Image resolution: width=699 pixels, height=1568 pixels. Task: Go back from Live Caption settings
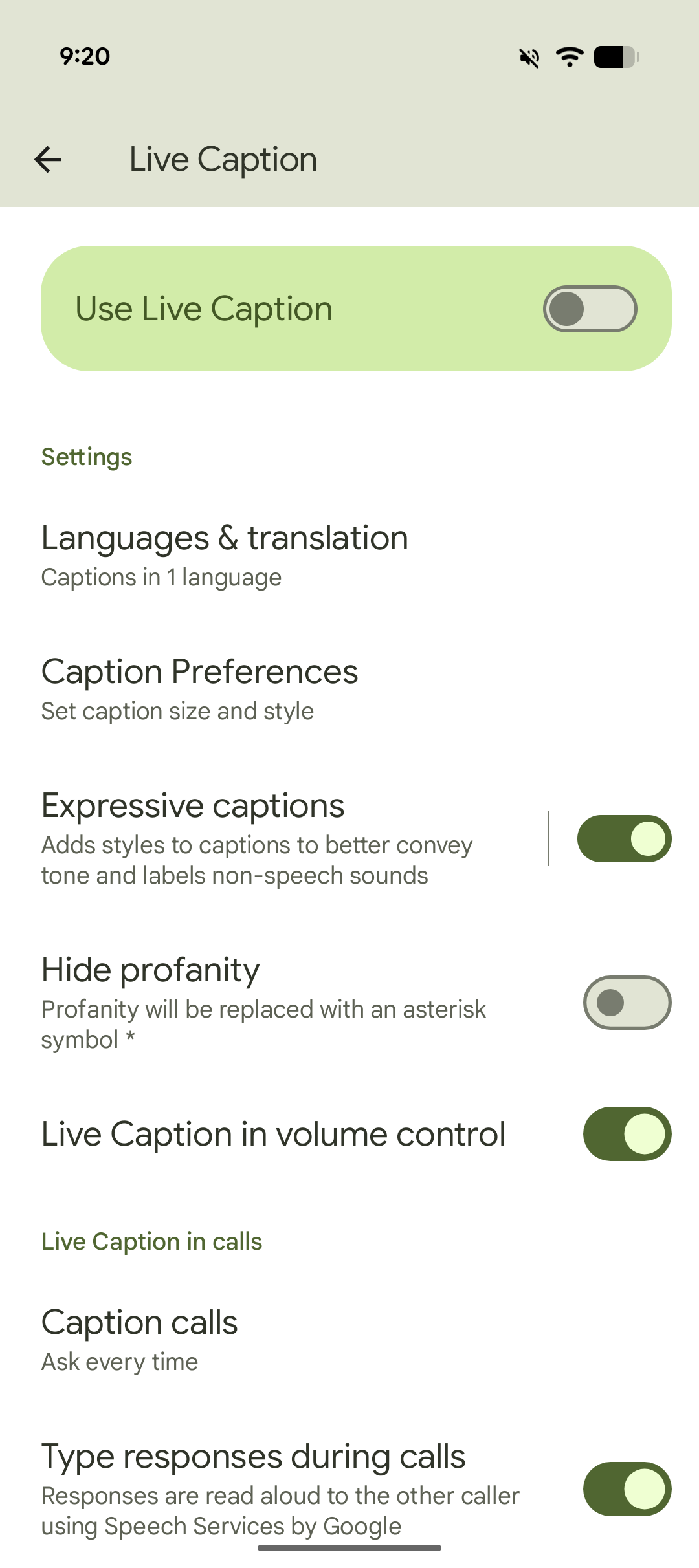[48, 159]
